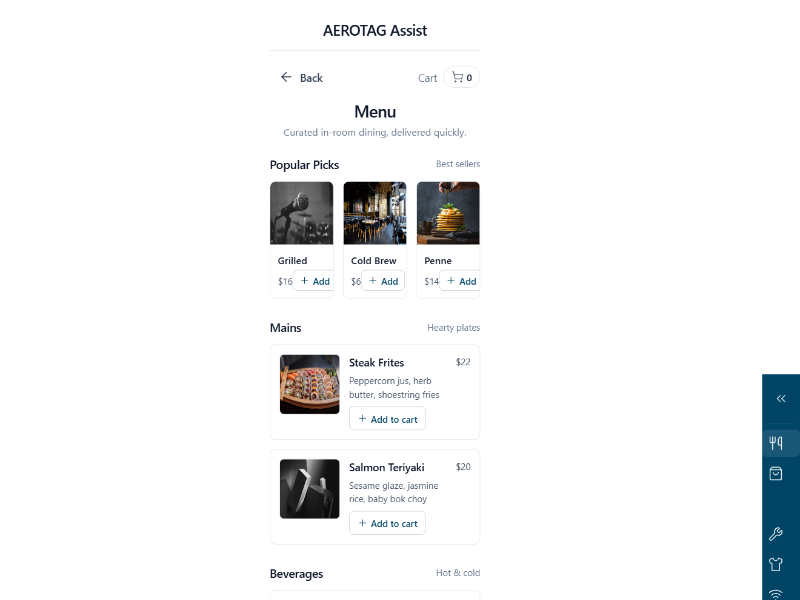Select the dining fork-and-knife sidebar icon
Viewport: 800px width, 600px height.
pos(776,443)
